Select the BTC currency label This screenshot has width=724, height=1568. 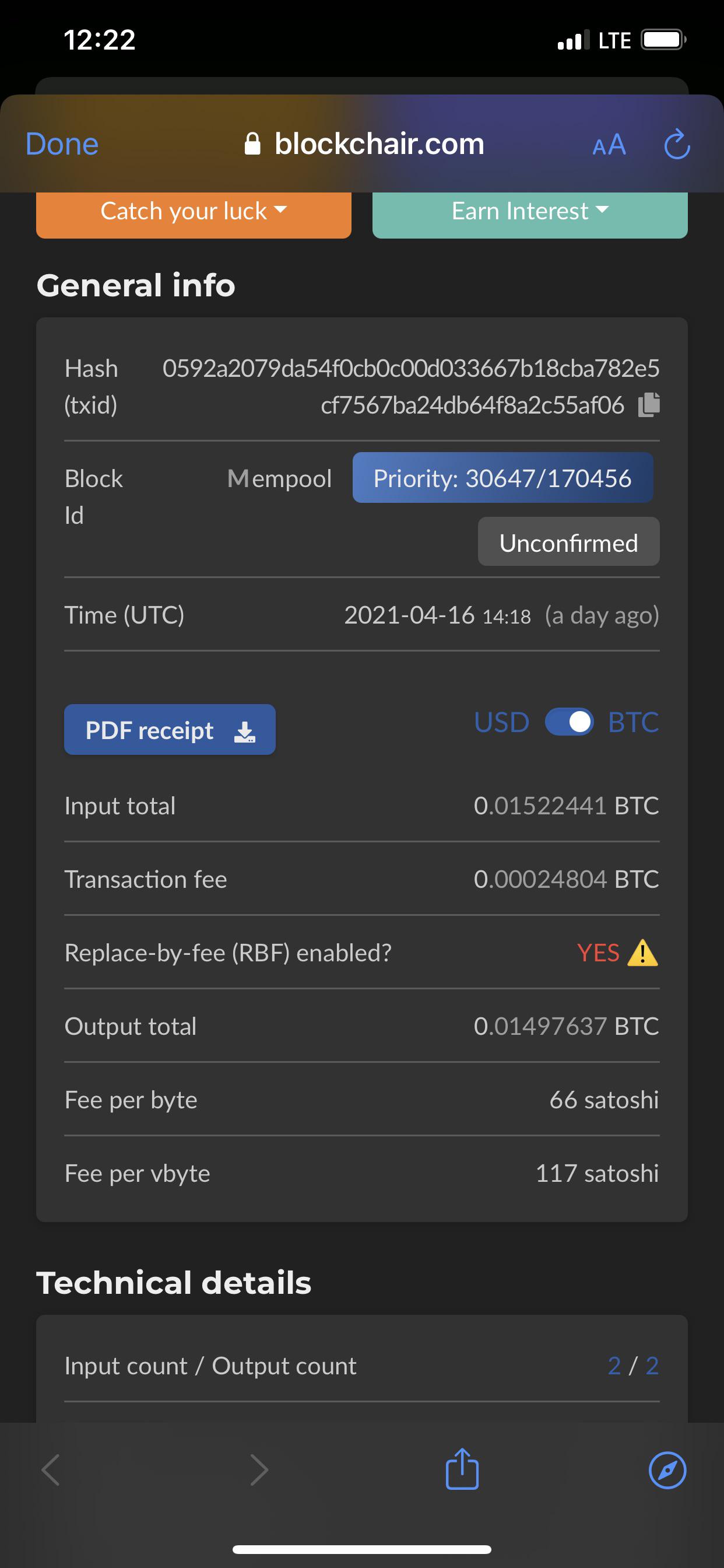[x=633, y=723]
